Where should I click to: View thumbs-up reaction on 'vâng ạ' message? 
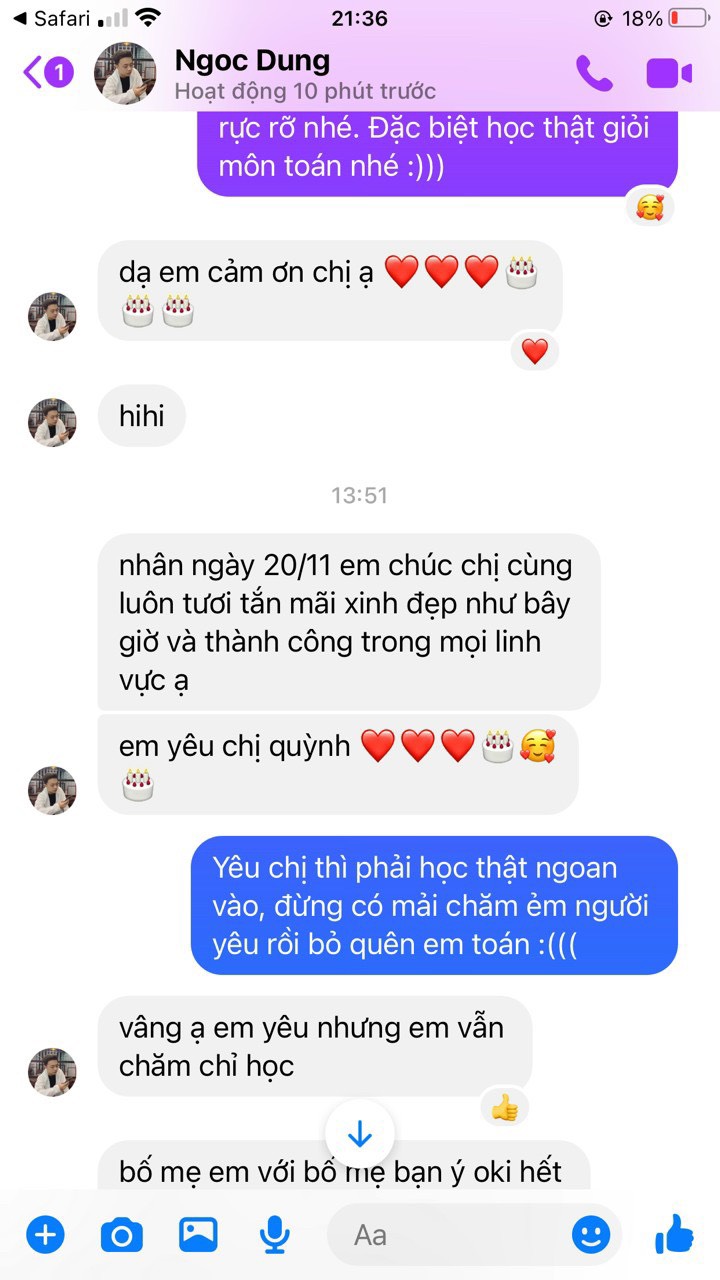(504, 1107)
